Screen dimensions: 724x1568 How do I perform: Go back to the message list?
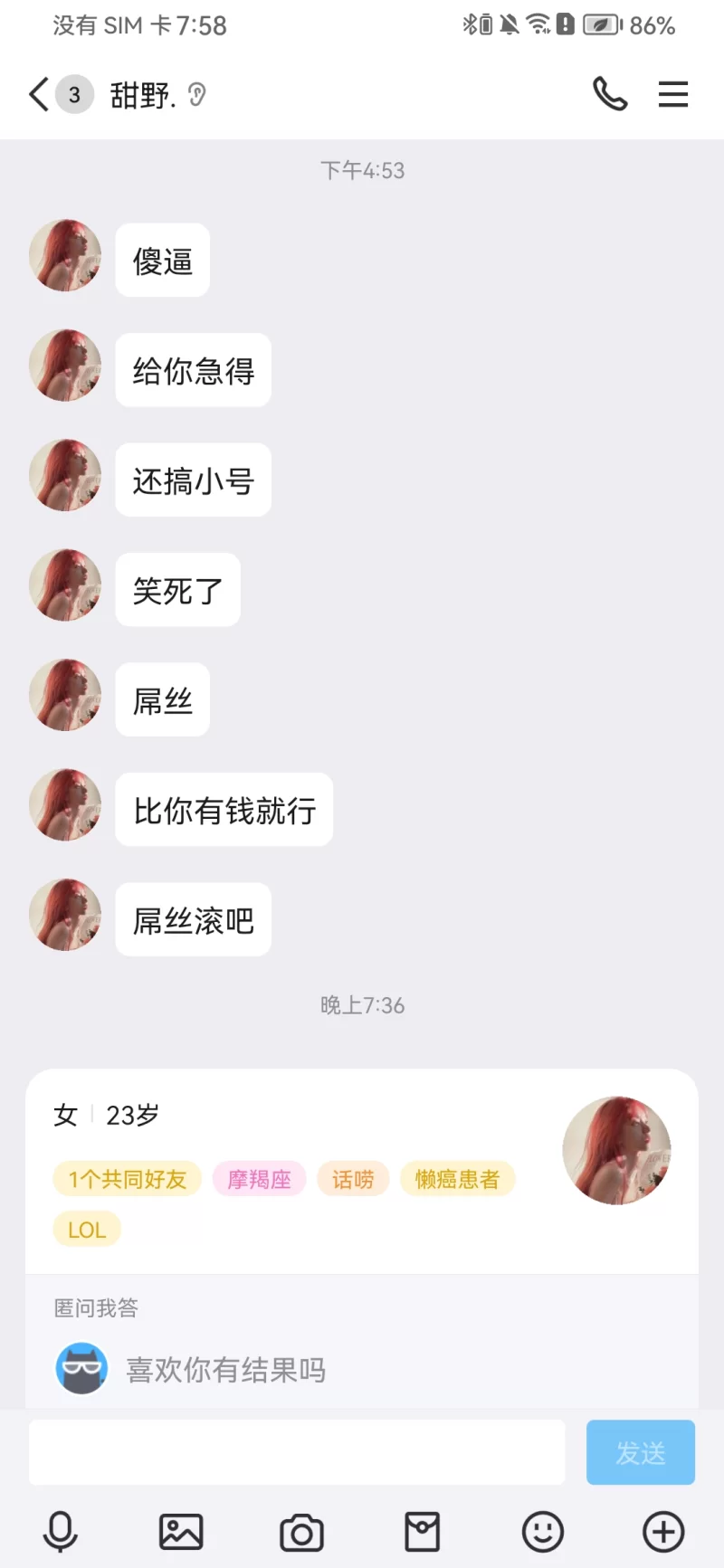pos(39,95)
